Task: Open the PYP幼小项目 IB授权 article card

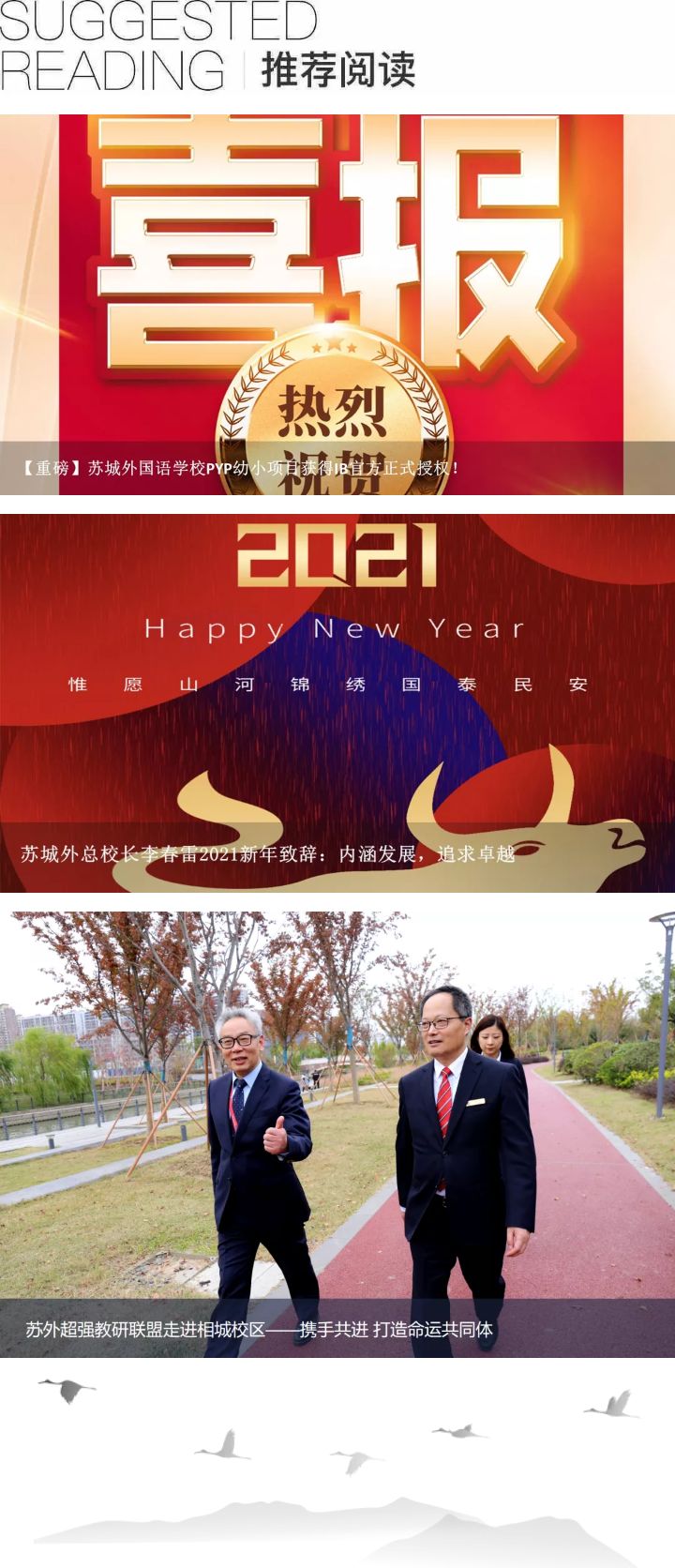Action: pos(337,305)
